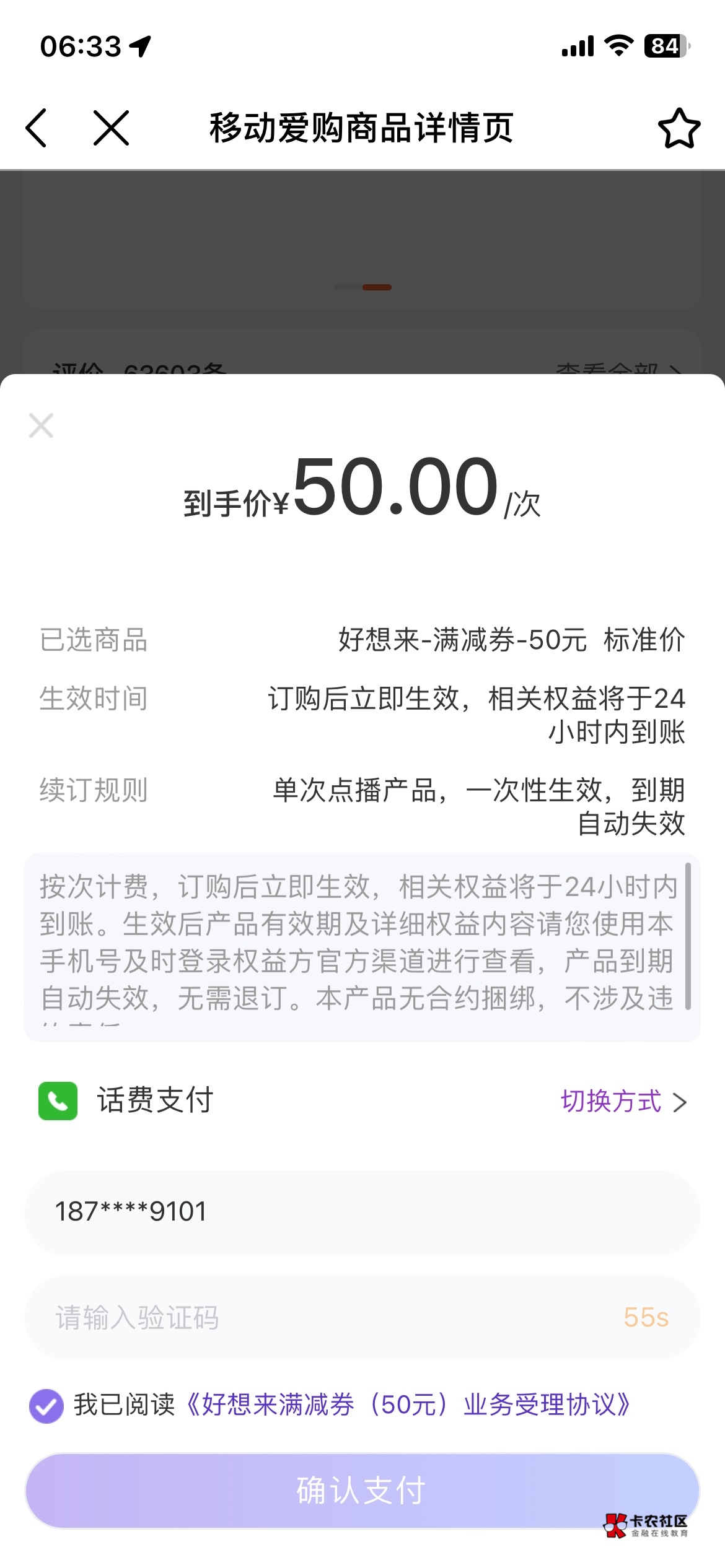This screenshot has height=1568, width=725.
Task: Focus the 请输入验证码 verification code field
Action: click(x=362, y=1317)
